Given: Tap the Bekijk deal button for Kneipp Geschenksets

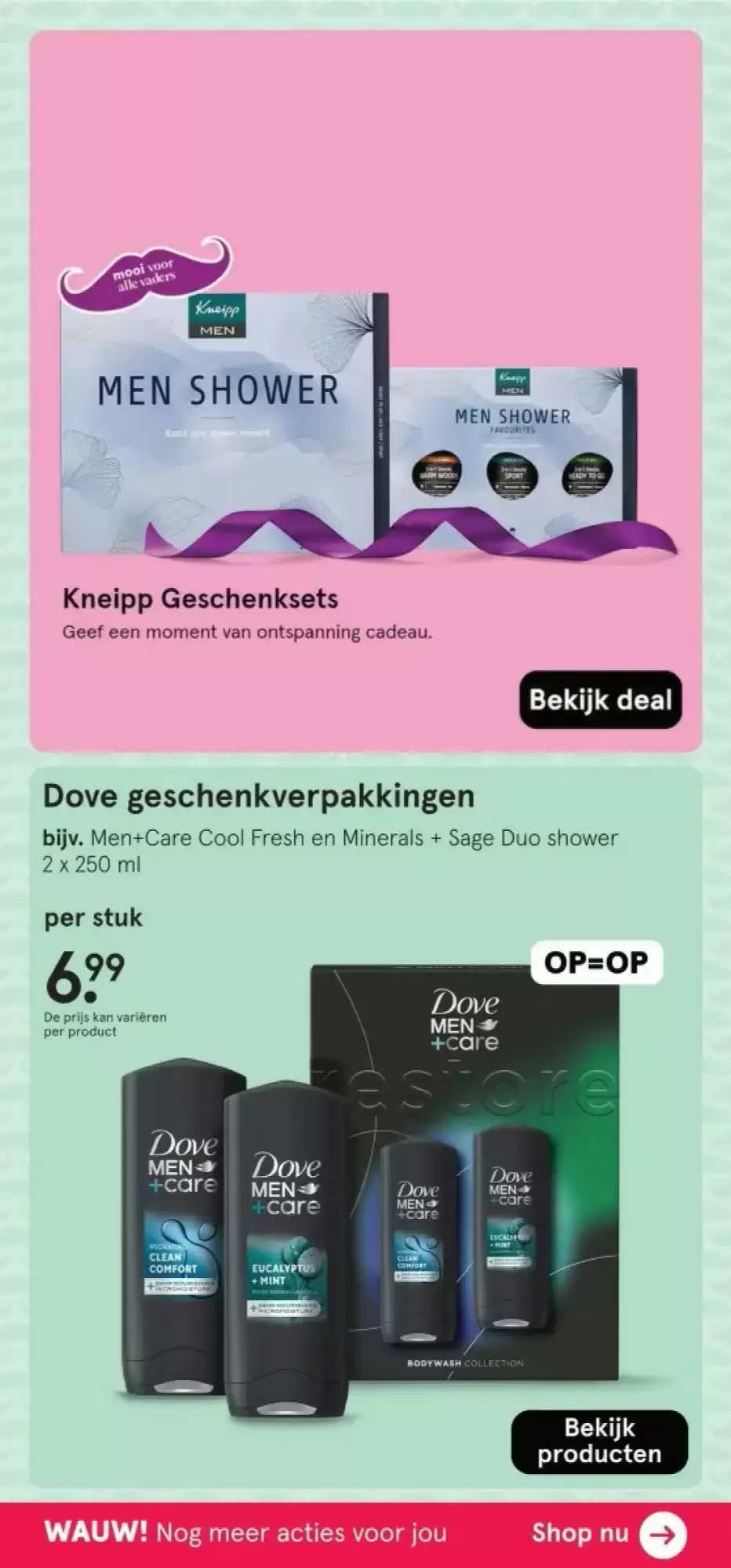Looking at the screenshot, I should pos(600,699).
